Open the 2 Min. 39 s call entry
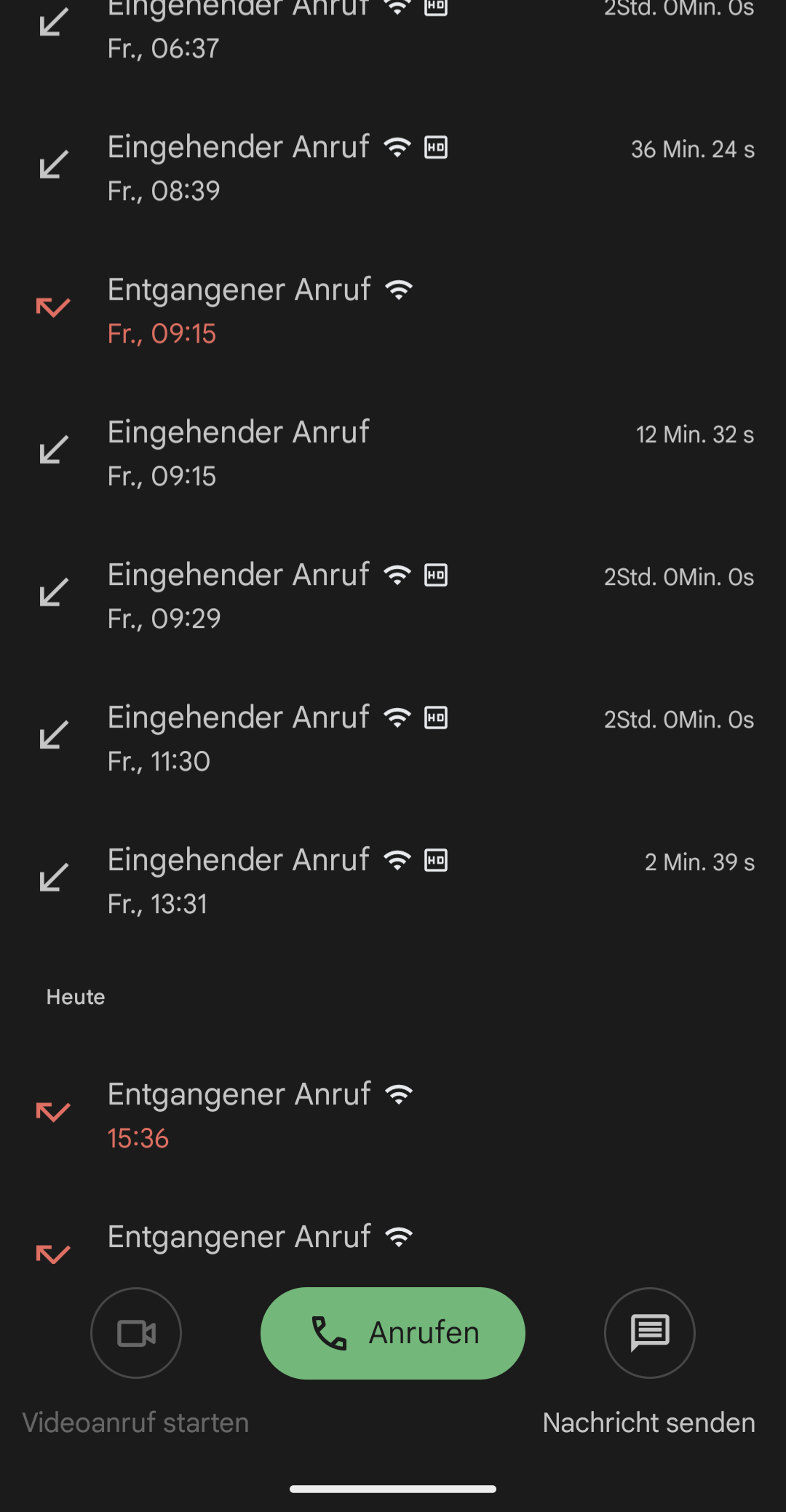The image size is (786, 1512). point(393,880)
